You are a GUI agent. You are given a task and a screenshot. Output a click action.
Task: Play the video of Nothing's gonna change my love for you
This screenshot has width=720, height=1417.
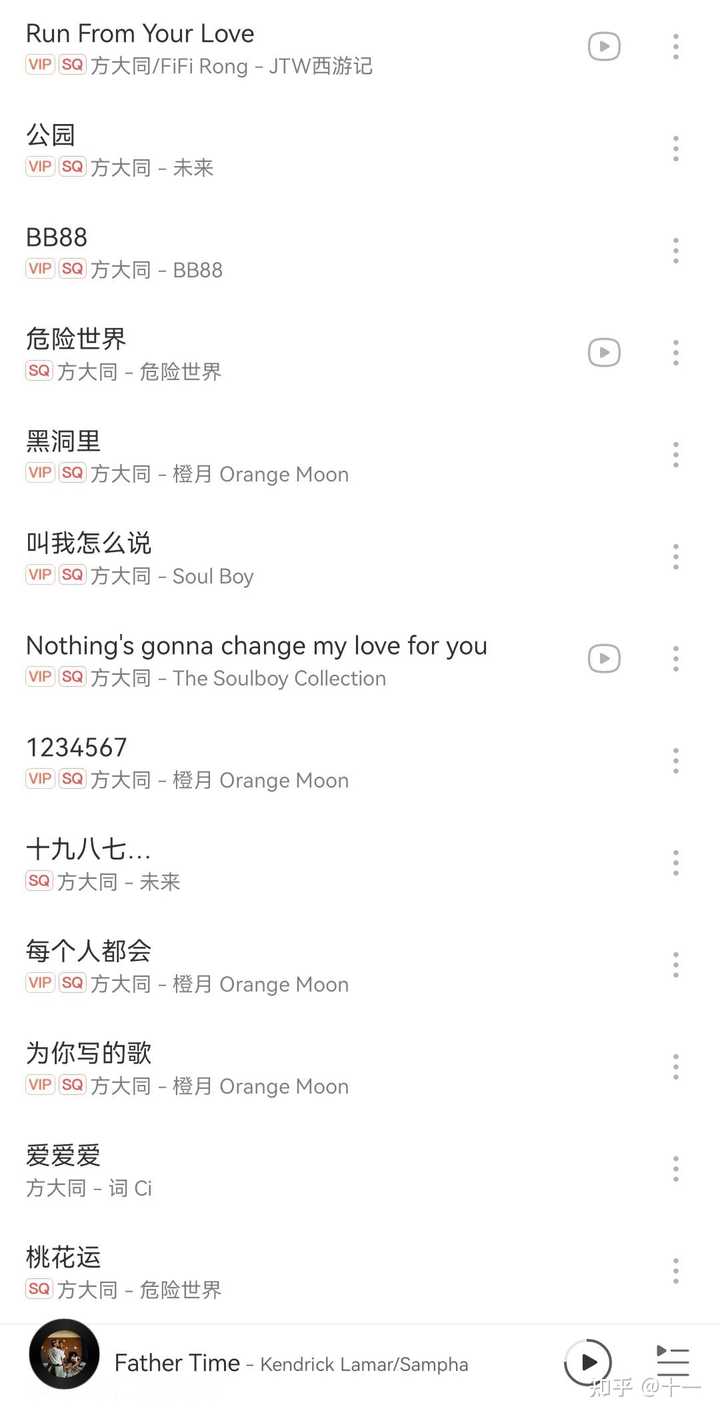pos(603,659)
